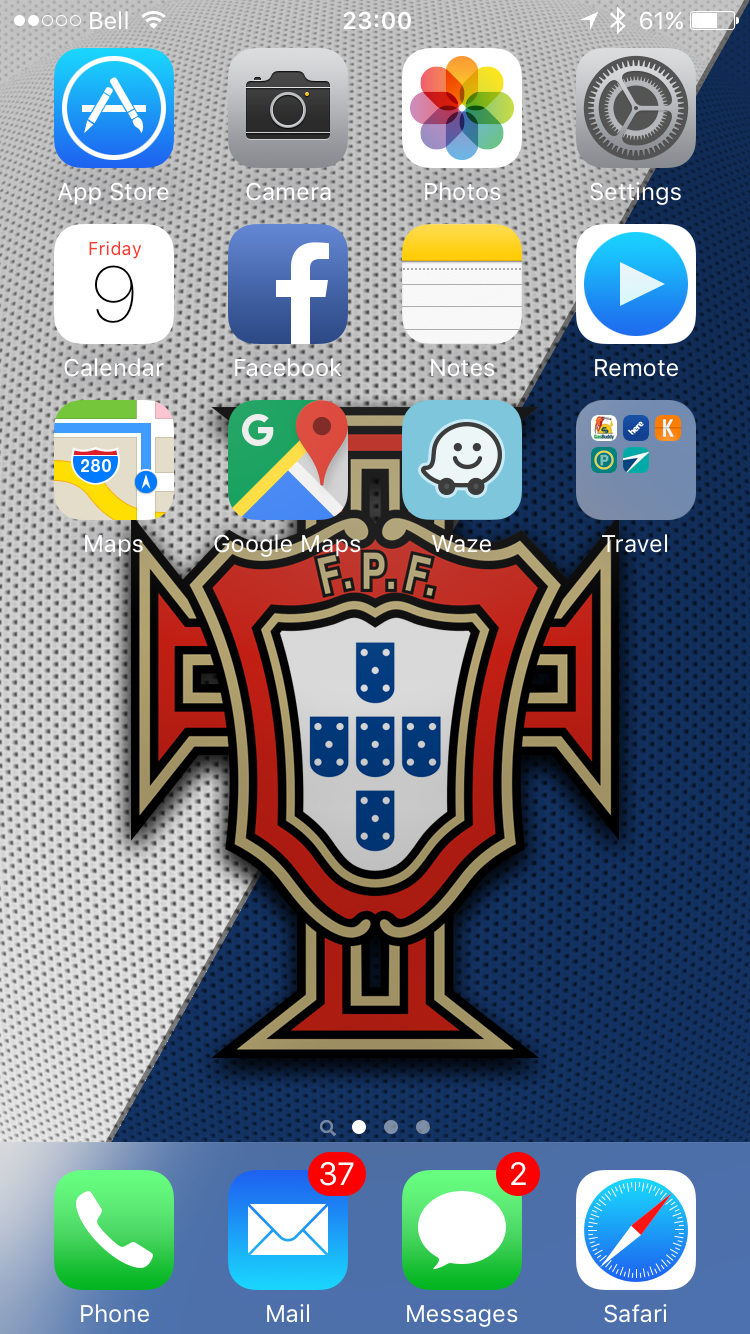
Task: Launch the Remote app
Action: (636, 284)
